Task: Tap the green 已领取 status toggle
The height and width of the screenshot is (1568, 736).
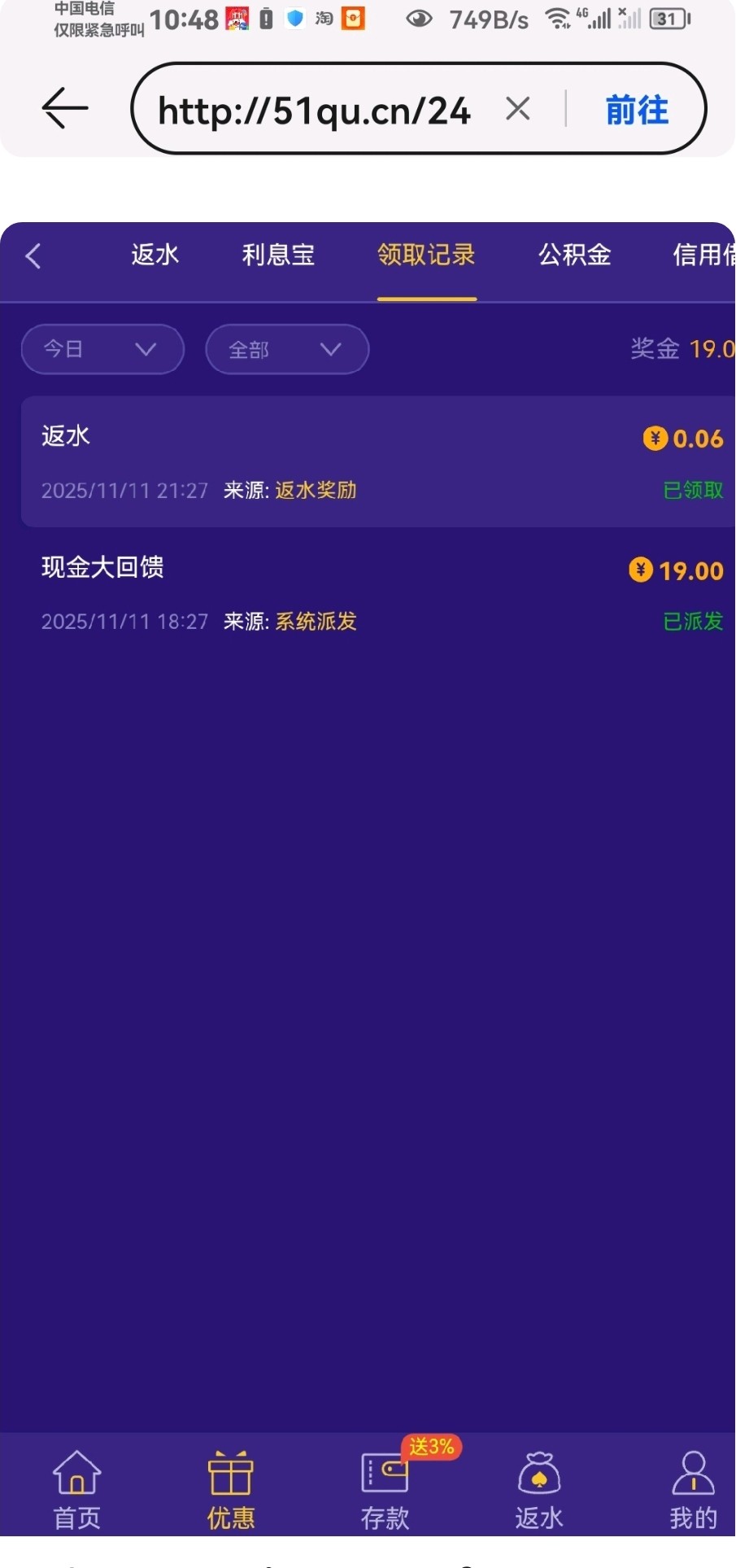Action: tap(692, 491)
